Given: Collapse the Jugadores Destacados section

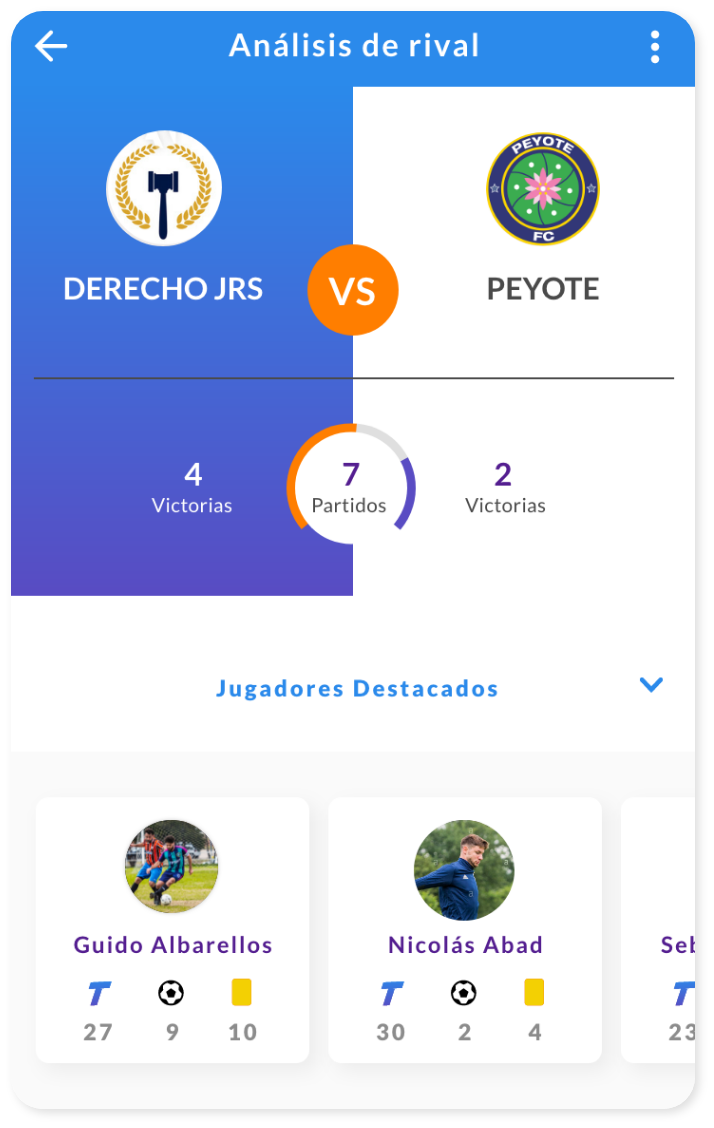Looking at the screenshot, I should tap(651, 685).
